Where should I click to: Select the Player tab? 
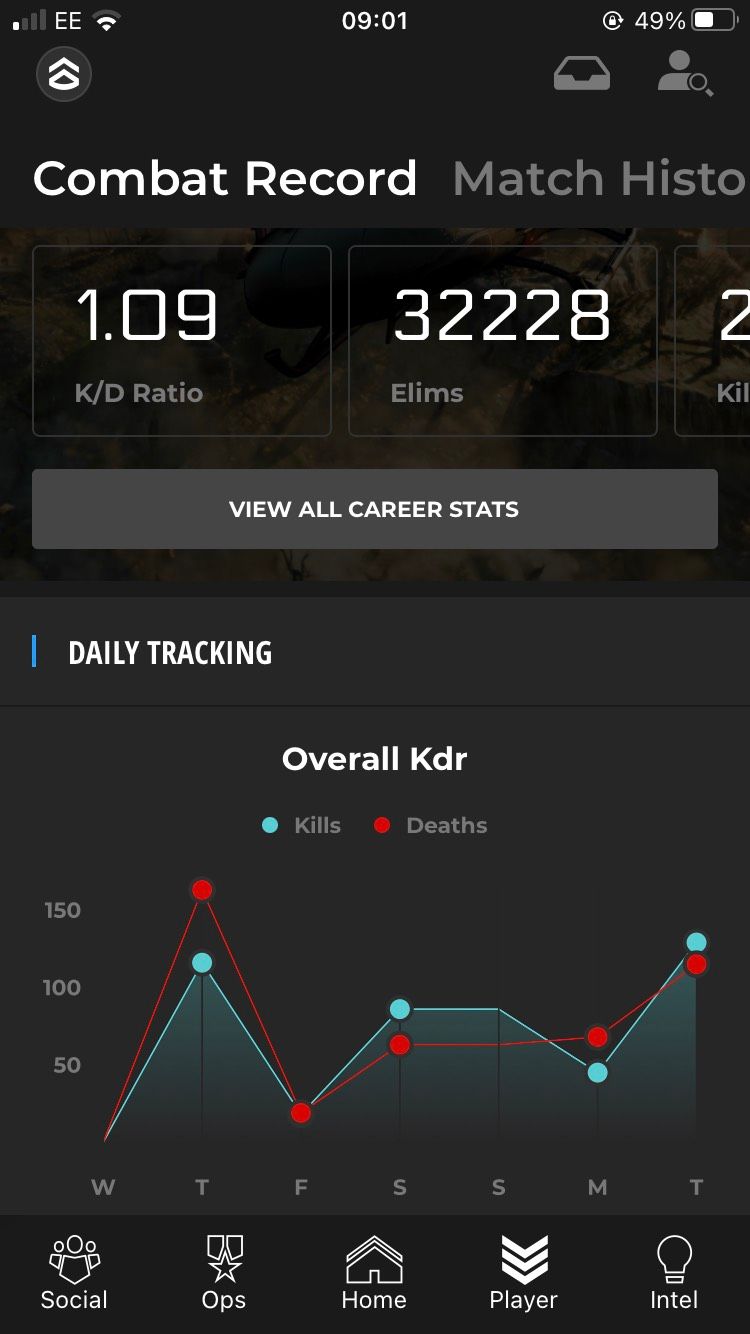524,1273
